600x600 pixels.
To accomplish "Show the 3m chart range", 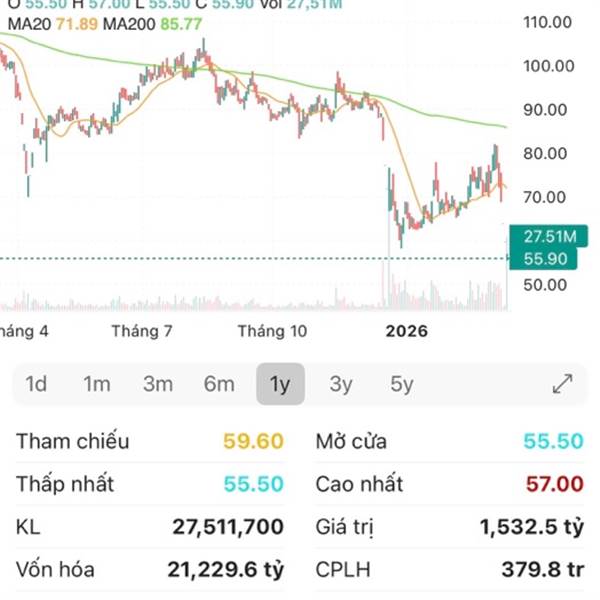I will coord(158,384).
